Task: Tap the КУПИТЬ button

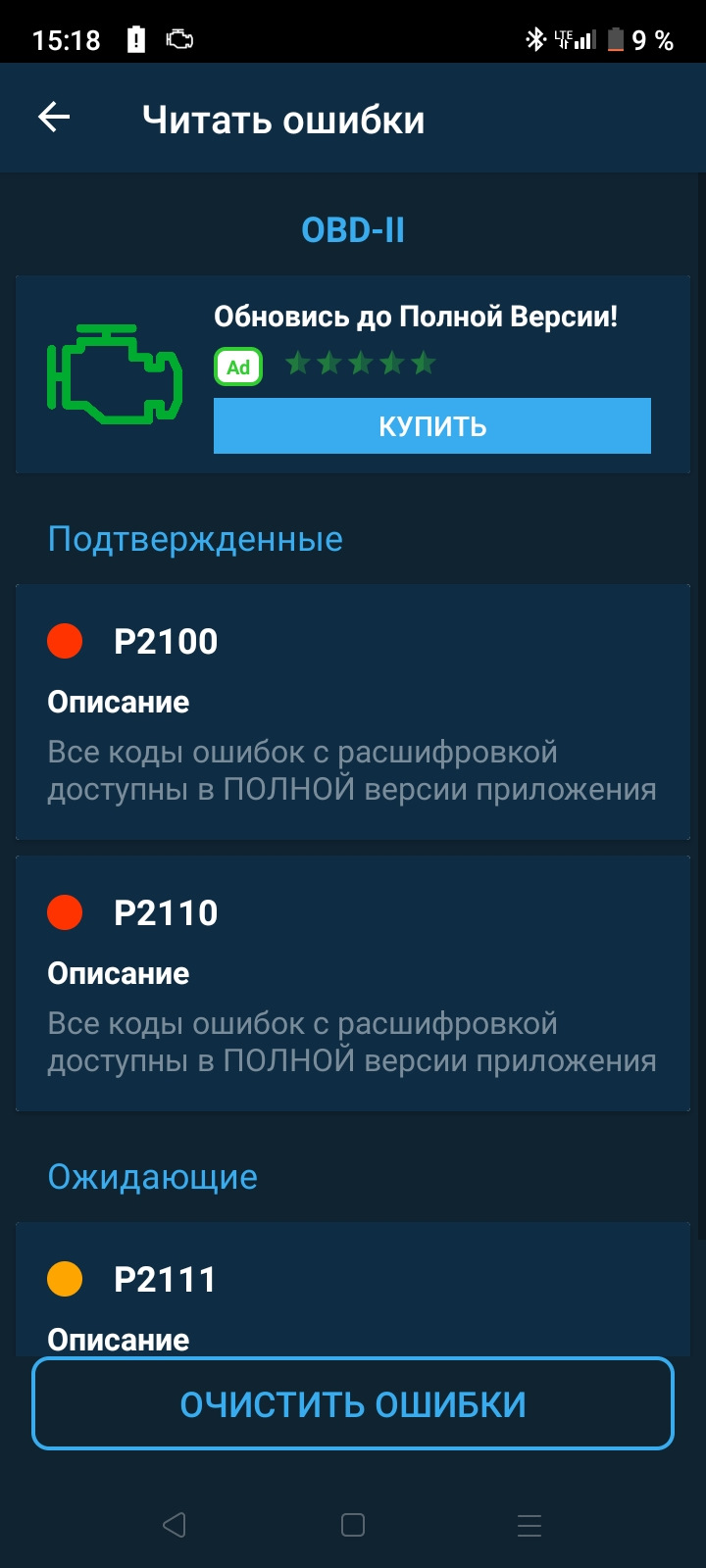Action: (x=431, y=426)
